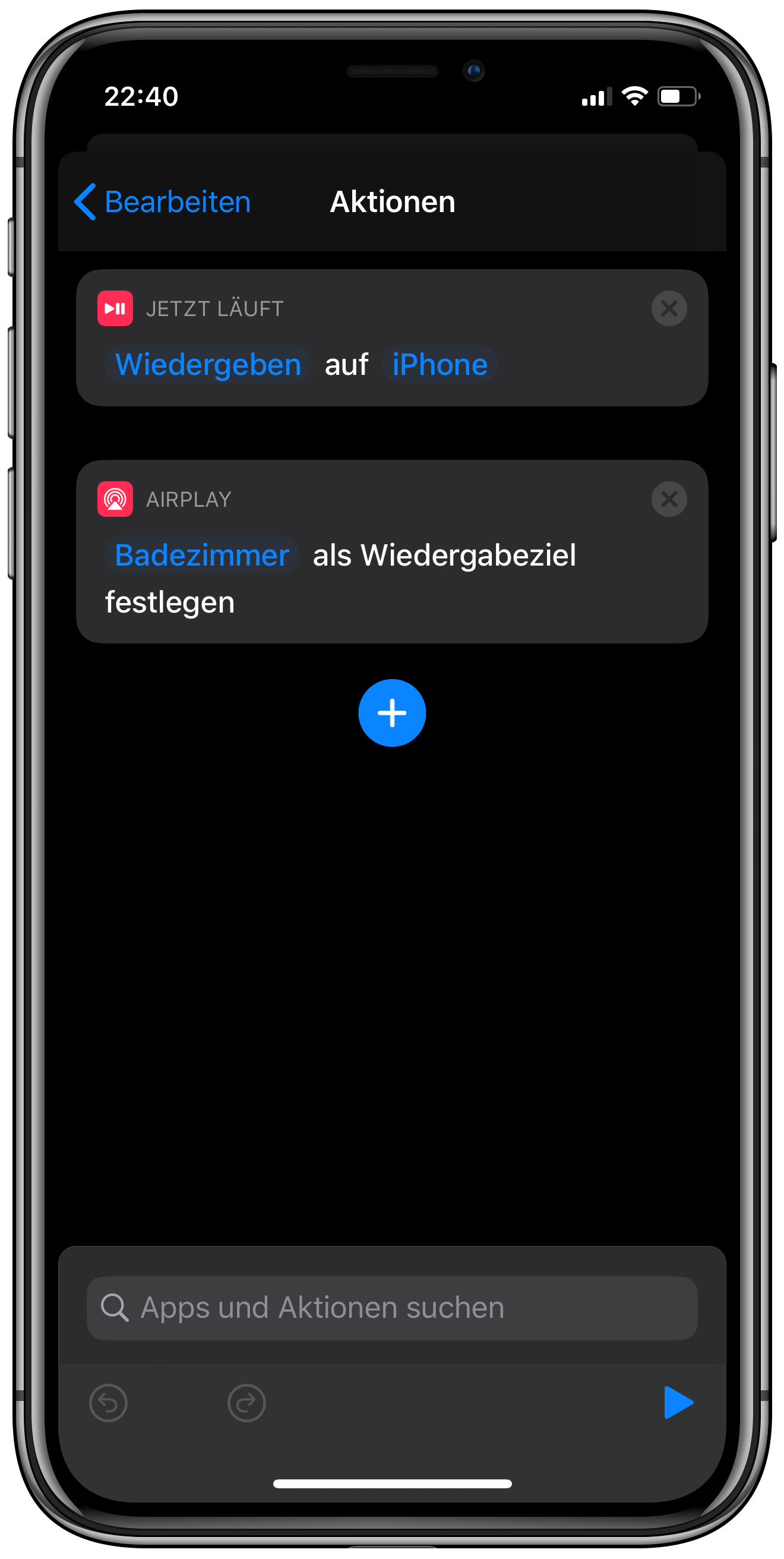Viewport: 784px width, 1559px height.
Task: Redo the last change
Action: pyautogui.click(x=246, y=1403)
